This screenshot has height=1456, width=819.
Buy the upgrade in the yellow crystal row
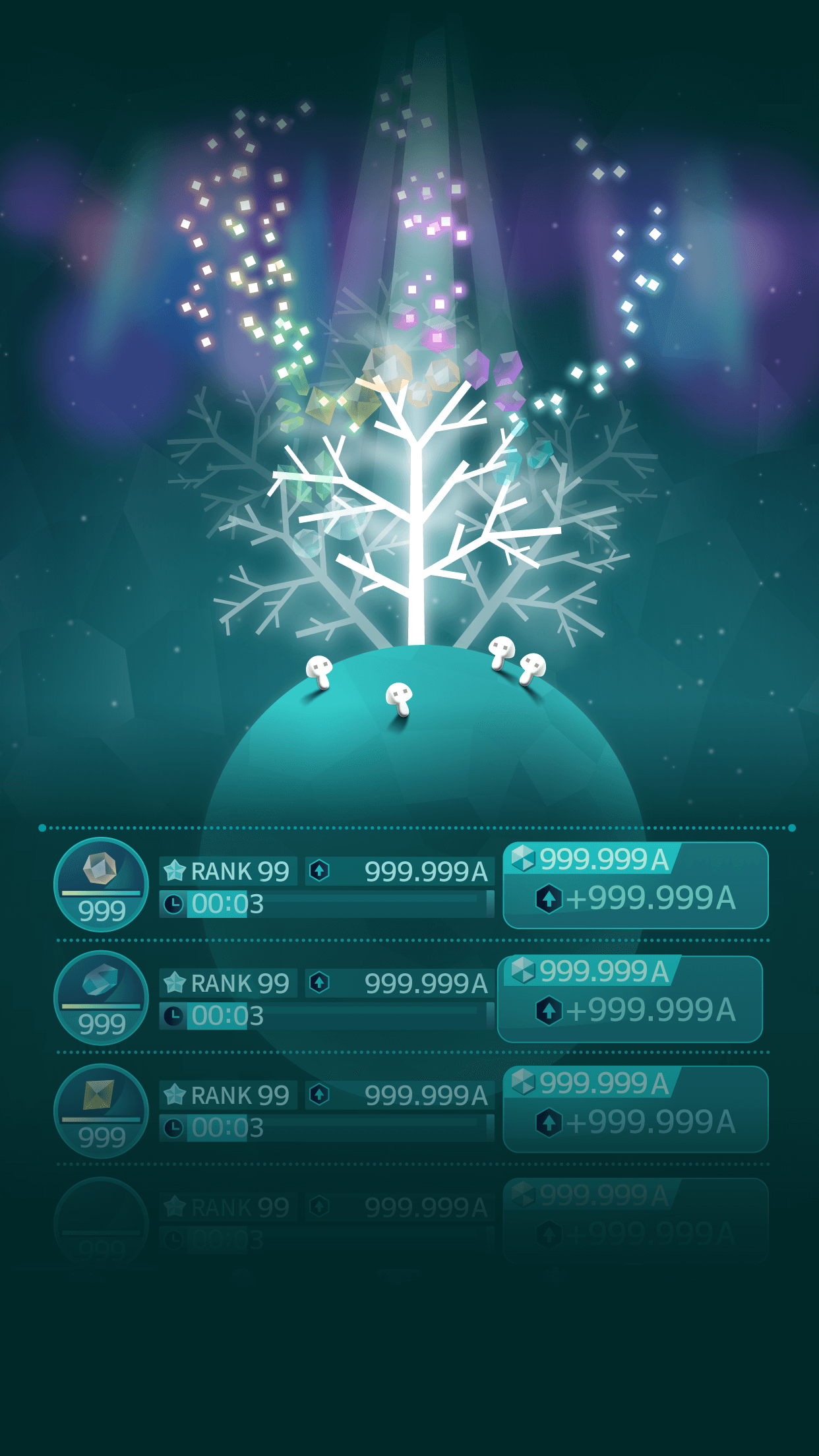(x=636, y=1109)
